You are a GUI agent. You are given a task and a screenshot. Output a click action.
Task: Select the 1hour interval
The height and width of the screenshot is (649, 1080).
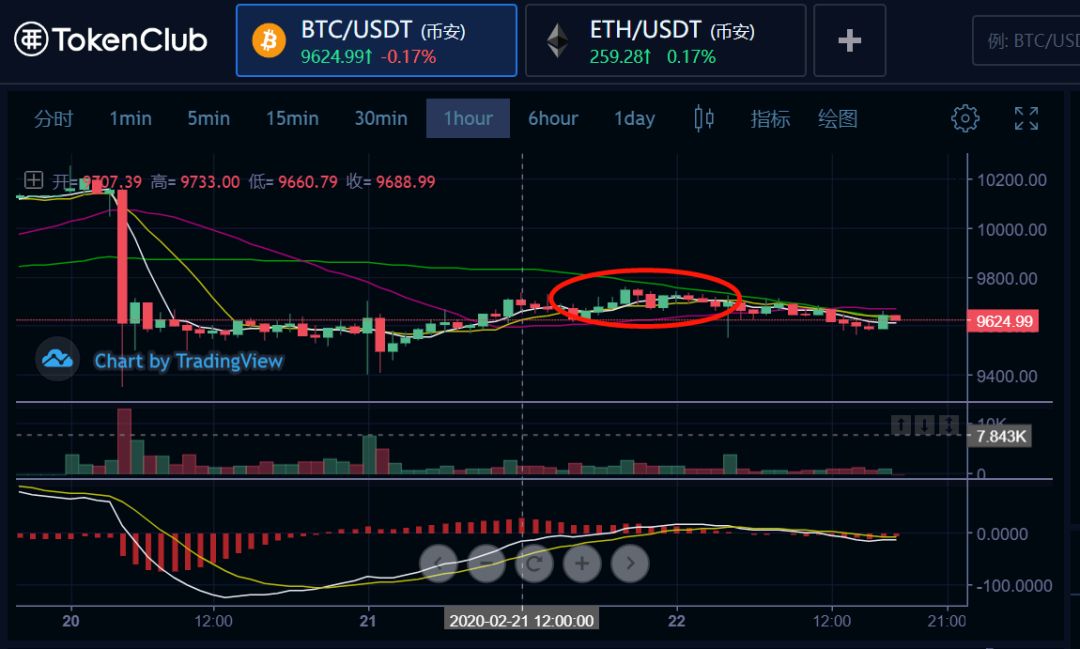click(x=468, y=119)
